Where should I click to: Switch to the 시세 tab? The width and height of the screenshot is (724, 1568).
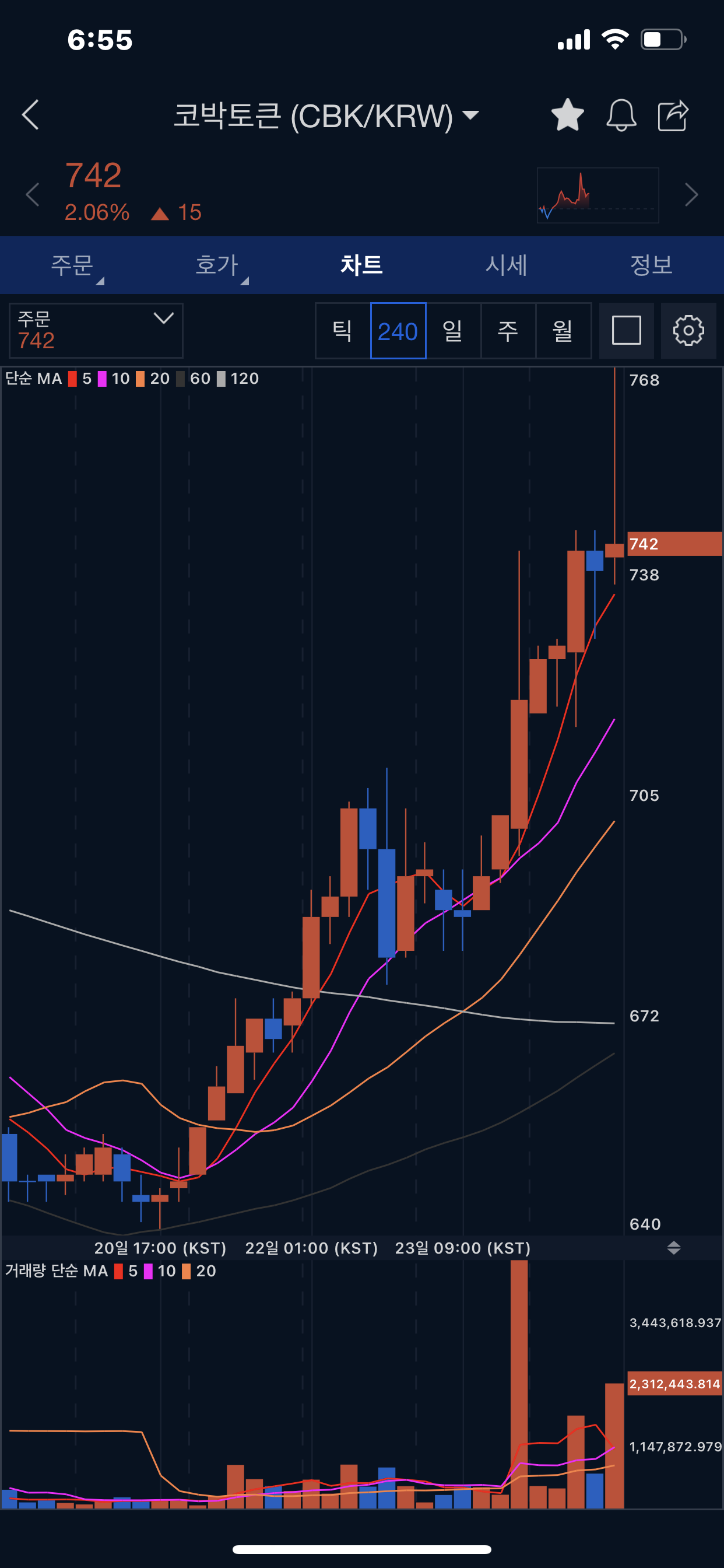(x=506, y=265)
